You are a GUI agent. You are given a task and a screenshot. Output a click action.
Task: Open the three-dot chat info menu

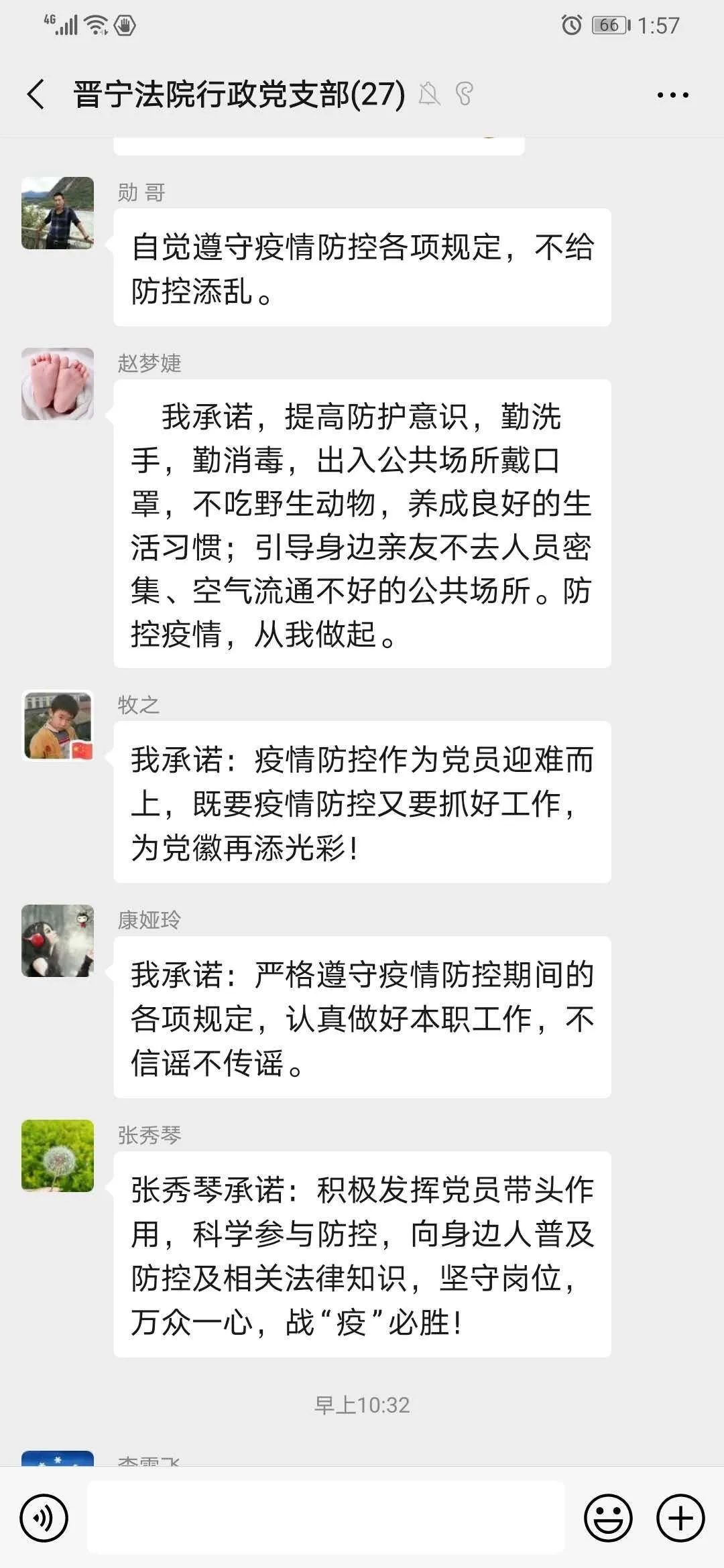pos(672,95)
